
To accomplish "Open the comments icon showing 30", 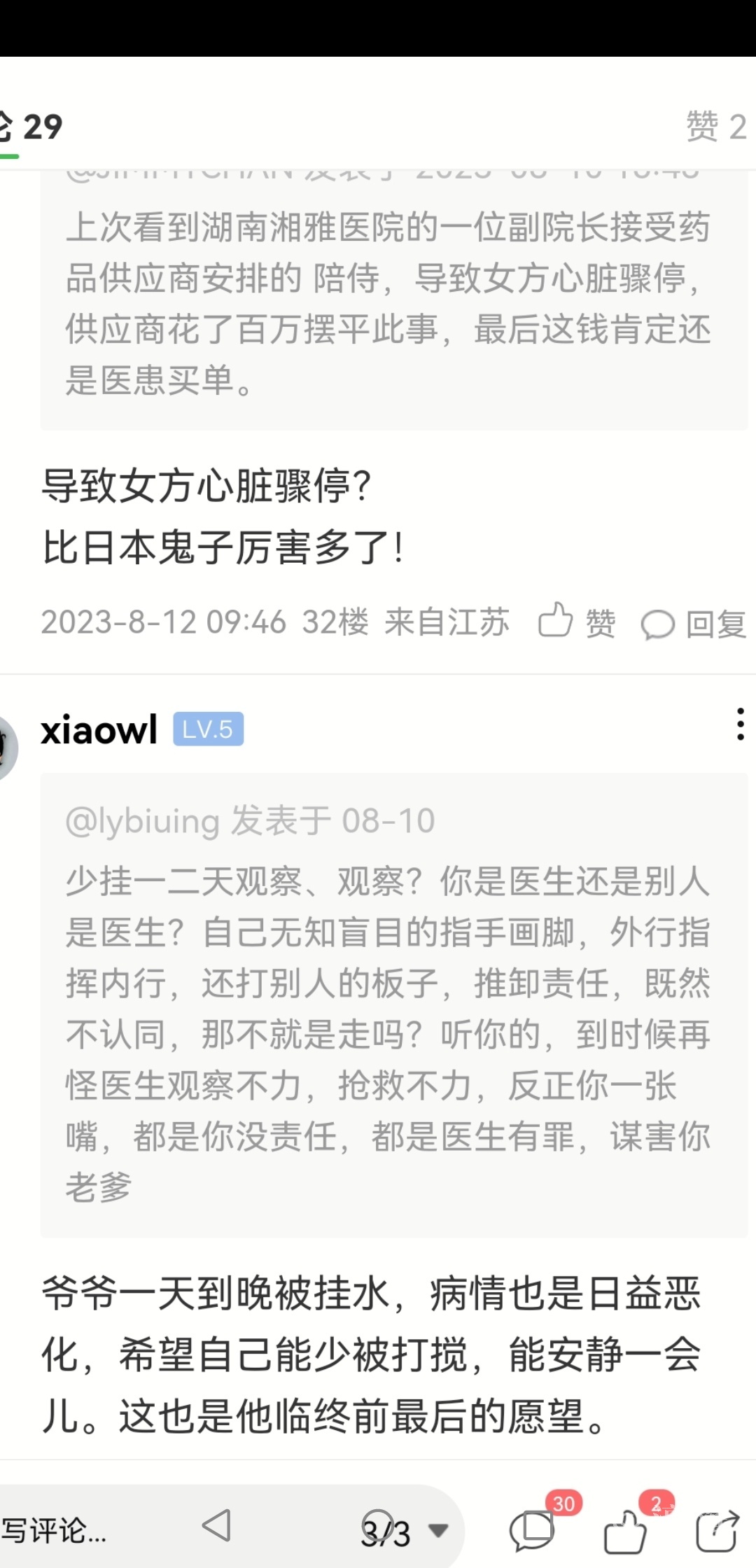I will 533,1529.
